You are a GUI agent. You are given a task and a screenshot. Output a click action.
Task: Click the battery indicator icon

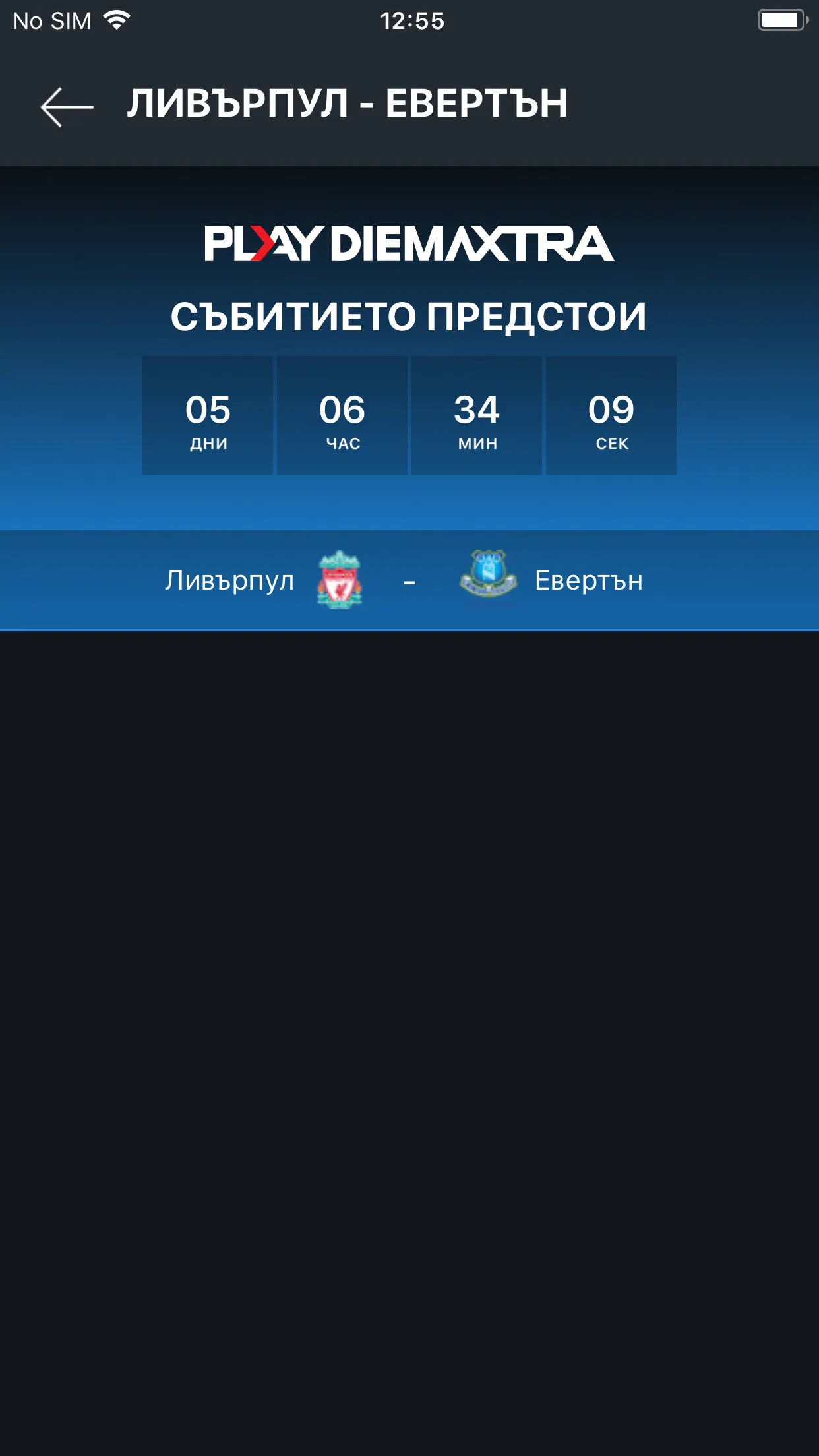tap(781, 20)
